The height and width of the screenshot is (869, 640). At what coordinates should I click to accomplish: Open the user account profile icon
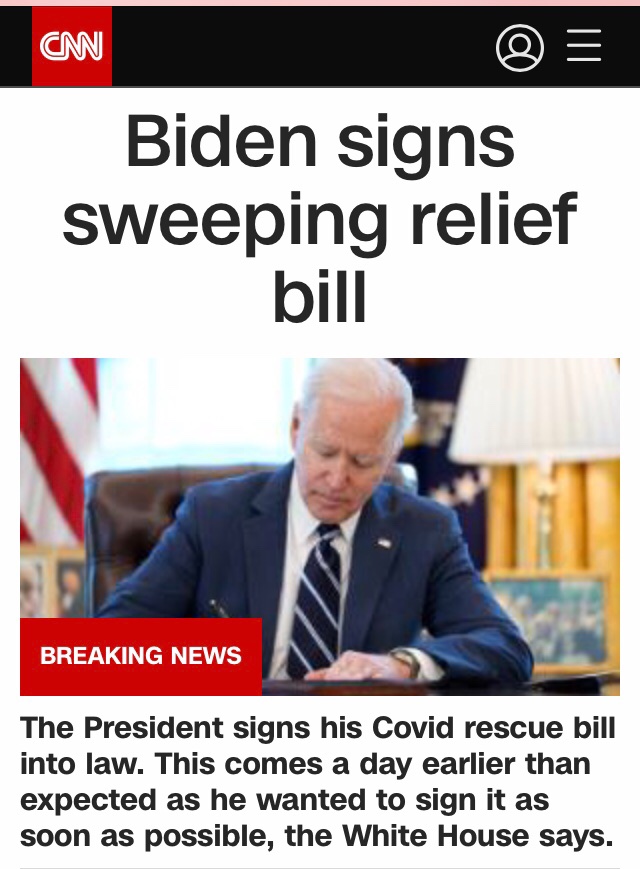click(519, 47)
